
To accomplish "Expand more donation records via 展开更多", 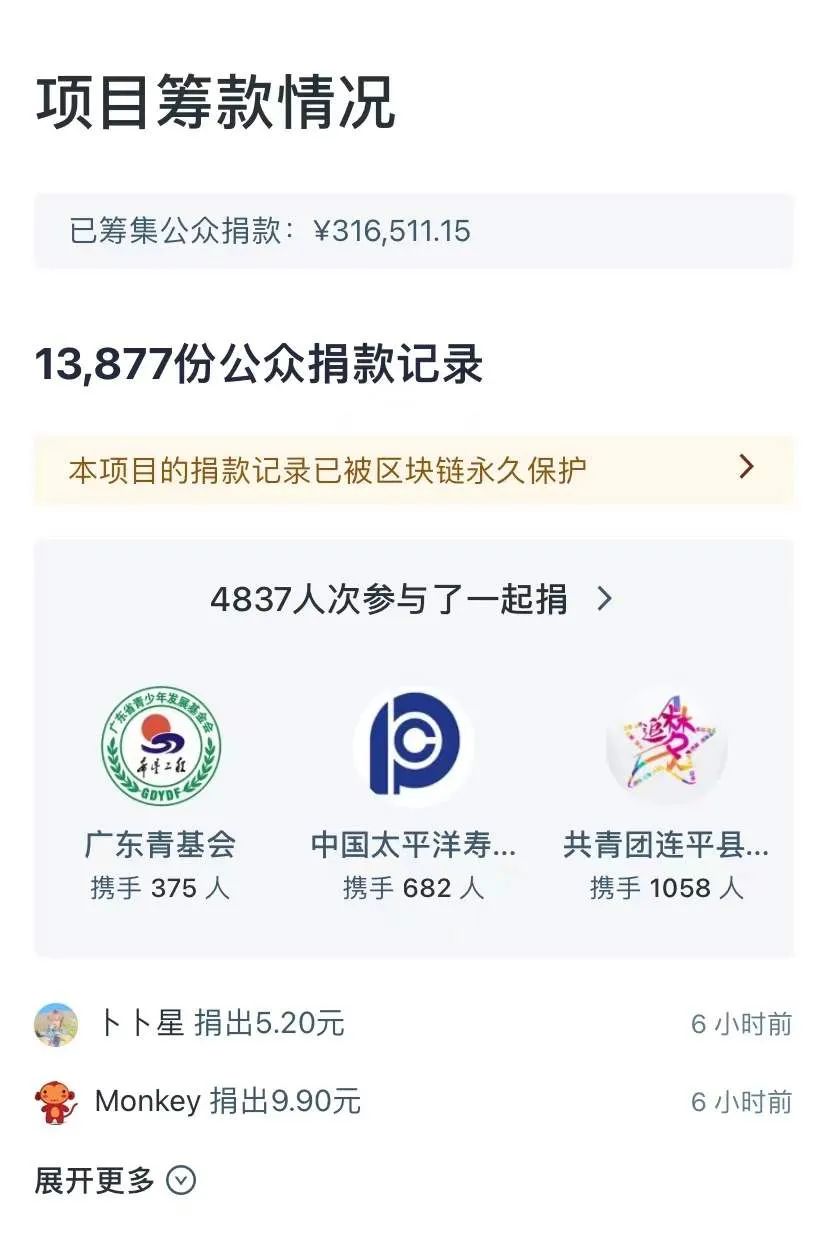I will pyautogui.click(x=115, y=1181).
